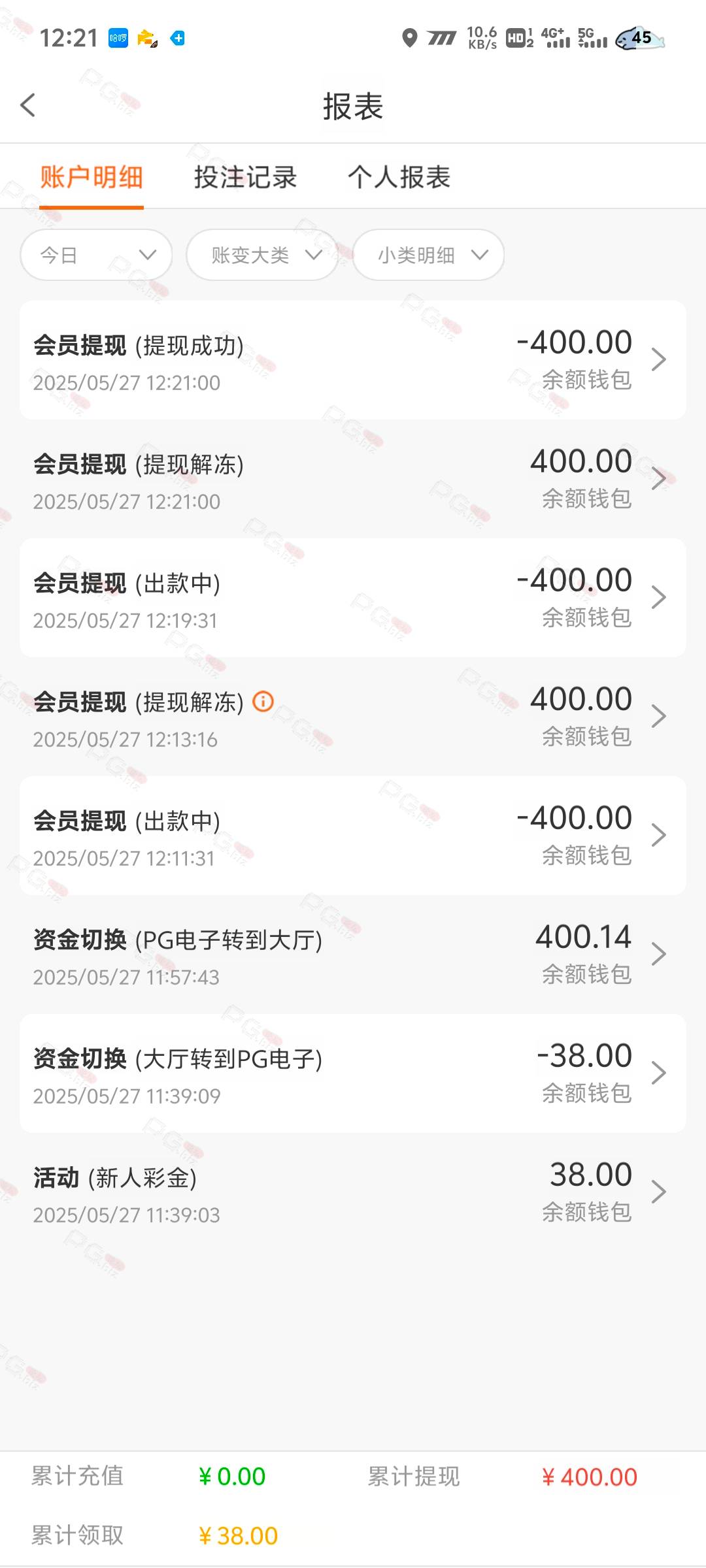The width and height of the screenshot is (706, 1568).
Task: View the 新人彩金 activity record
Action: (353, 1192)
